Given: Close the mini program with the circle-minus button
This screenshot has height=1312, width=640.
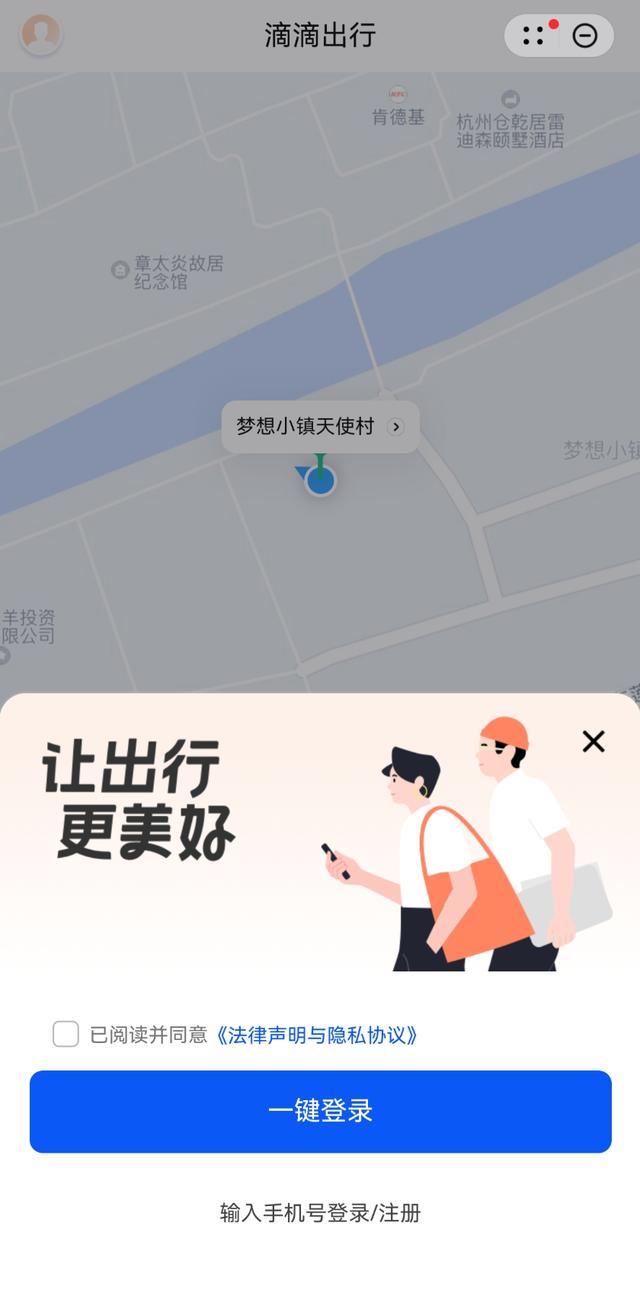Looking at the screenshot, I should pyautogui.click(x=585, y=36).
